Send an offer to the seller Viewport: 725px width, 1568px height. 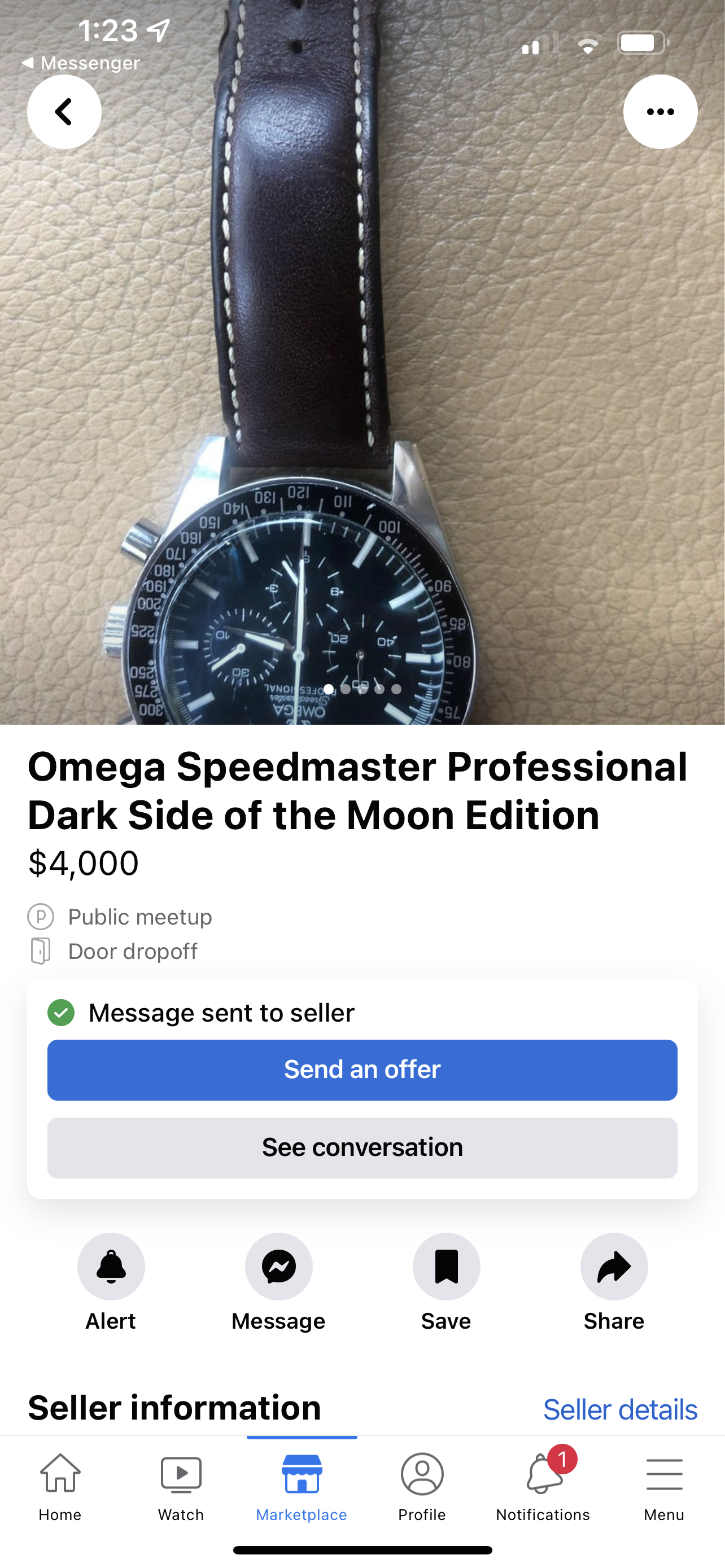tap(362, 1070)
